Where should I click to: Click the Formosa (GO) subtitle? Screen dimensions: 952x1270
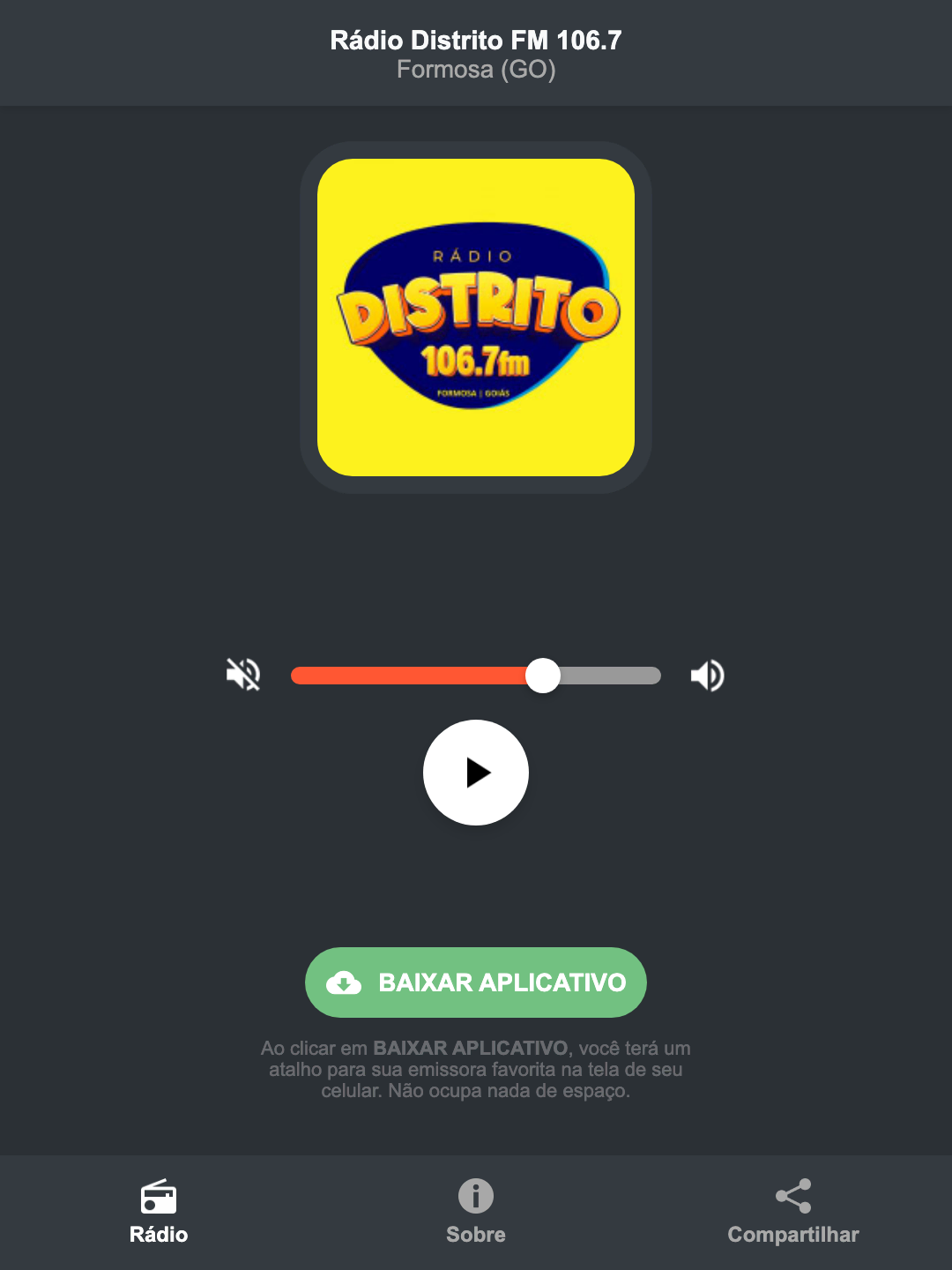click(x=475, y=71)
